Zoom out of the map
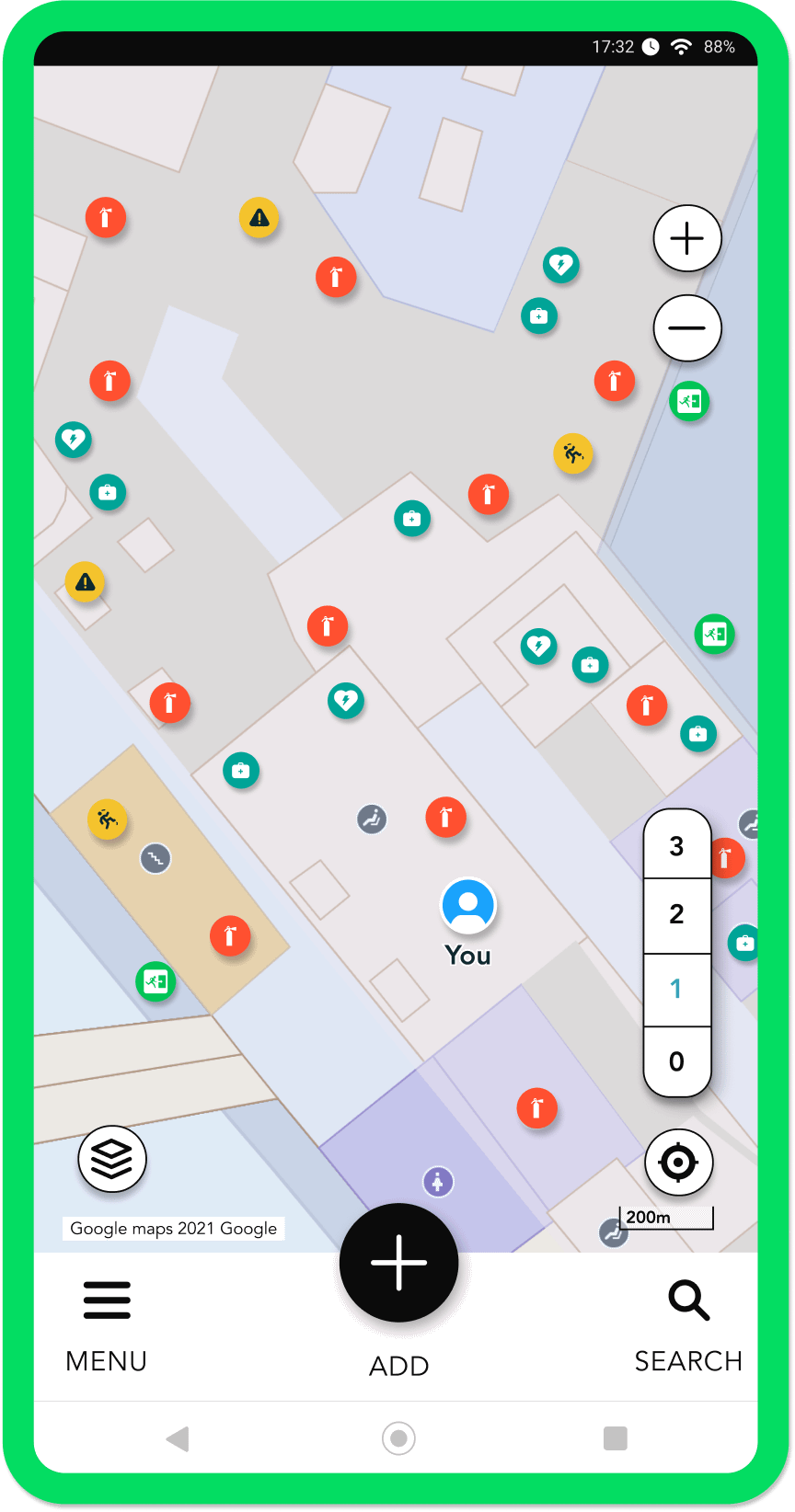 [x=687, y=328]
